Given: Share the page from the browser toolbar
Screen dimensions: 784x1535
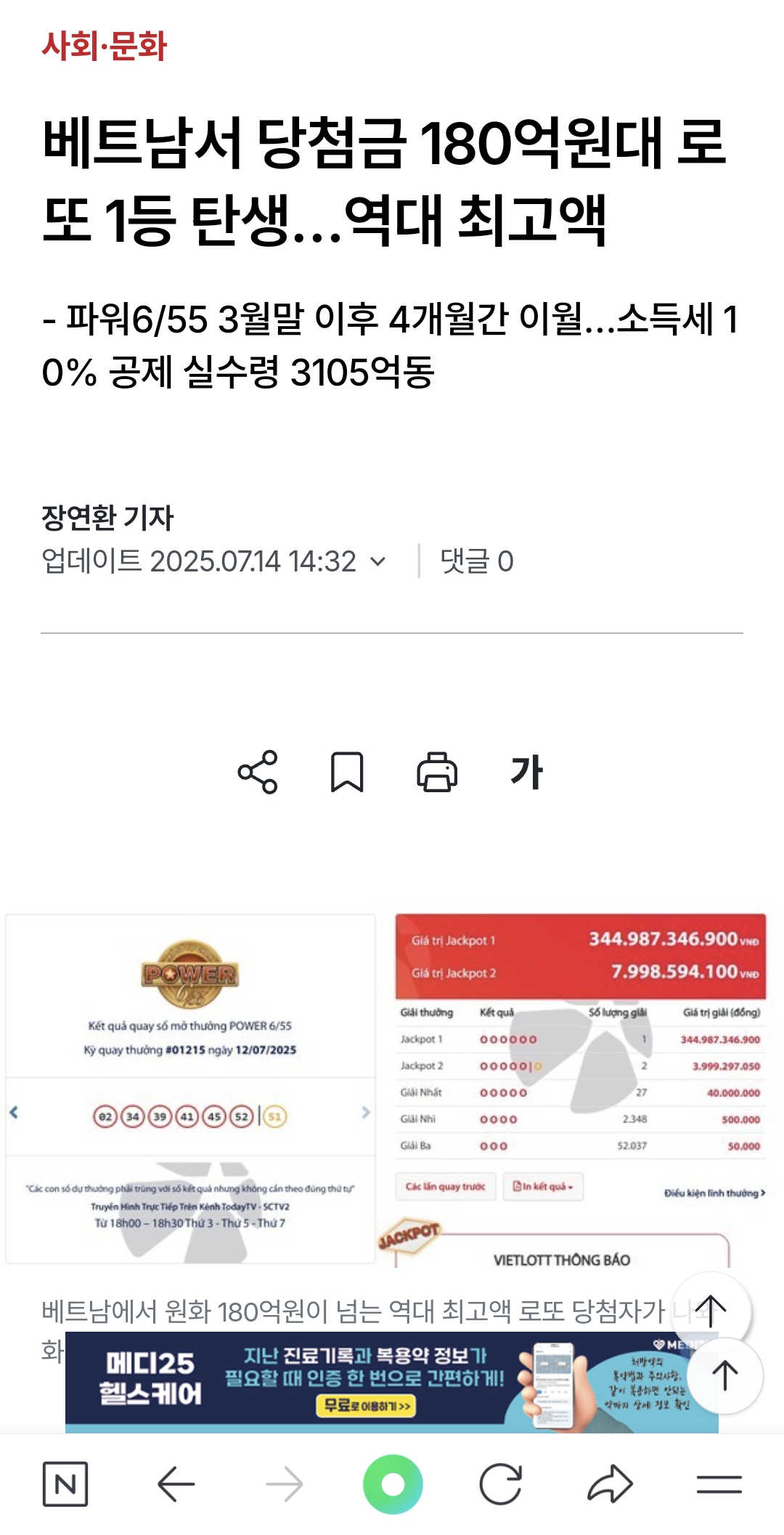Looking at the screenshot, I should click(610, 1484).
